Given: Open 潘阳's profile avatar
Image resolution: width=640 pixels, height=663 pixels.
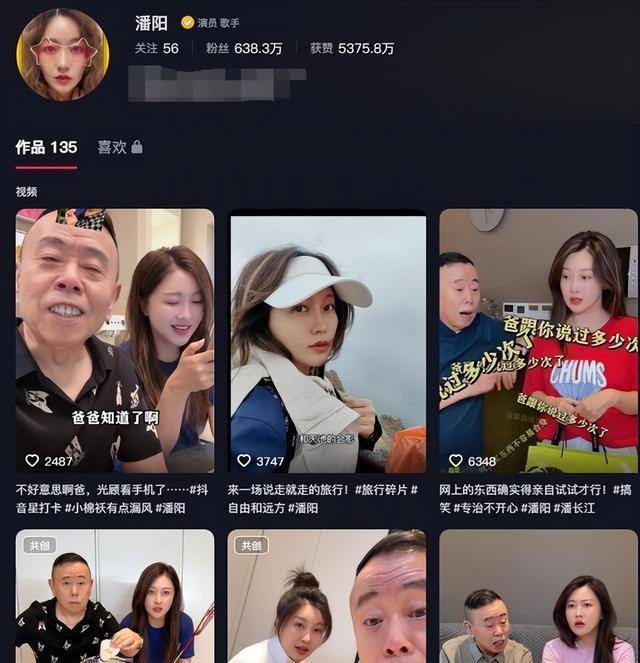Looking at the screenshot, I should coord(63,54).
